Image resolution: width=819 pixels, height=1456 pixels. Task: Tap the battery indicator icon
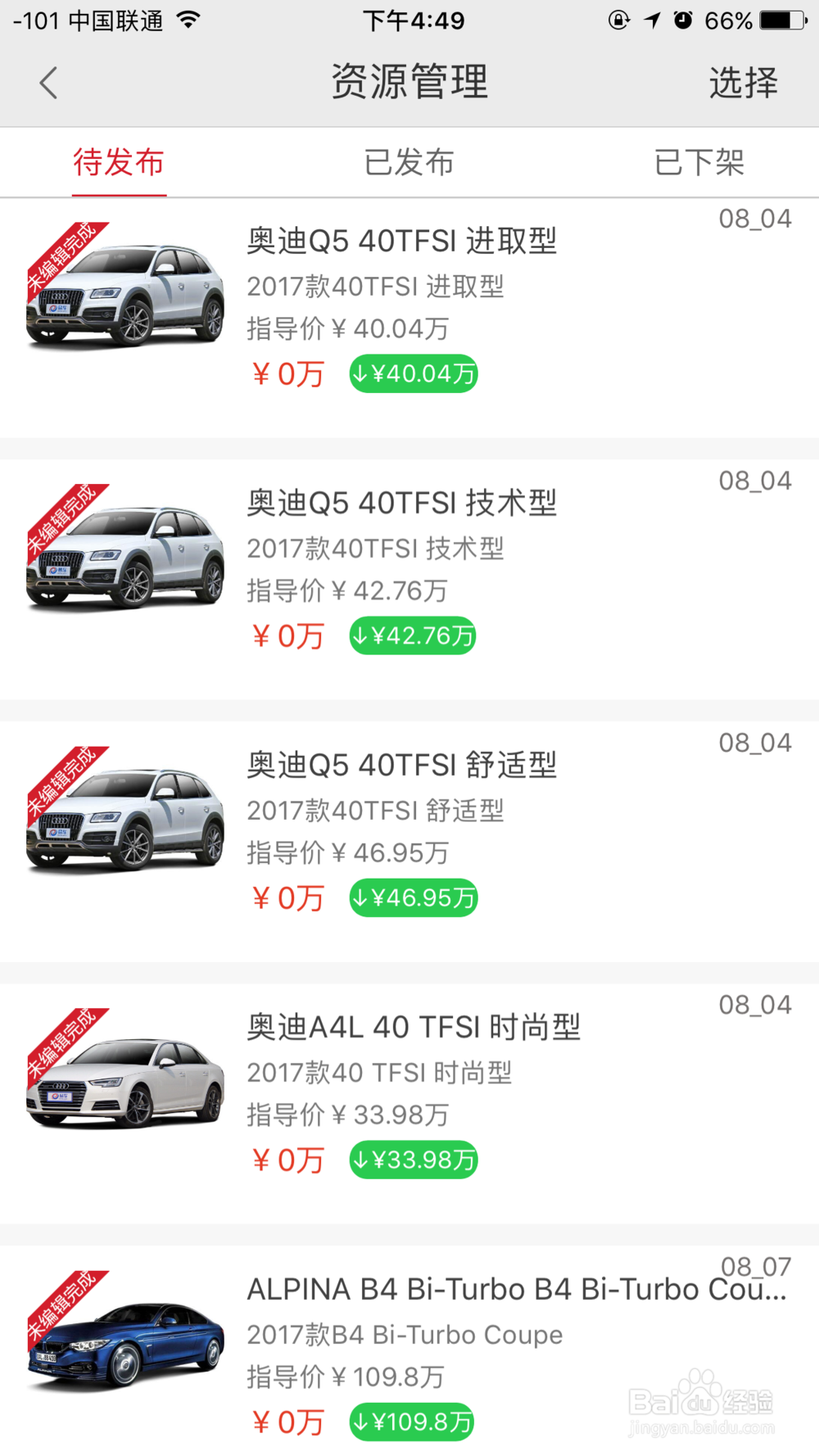point(775,20)
